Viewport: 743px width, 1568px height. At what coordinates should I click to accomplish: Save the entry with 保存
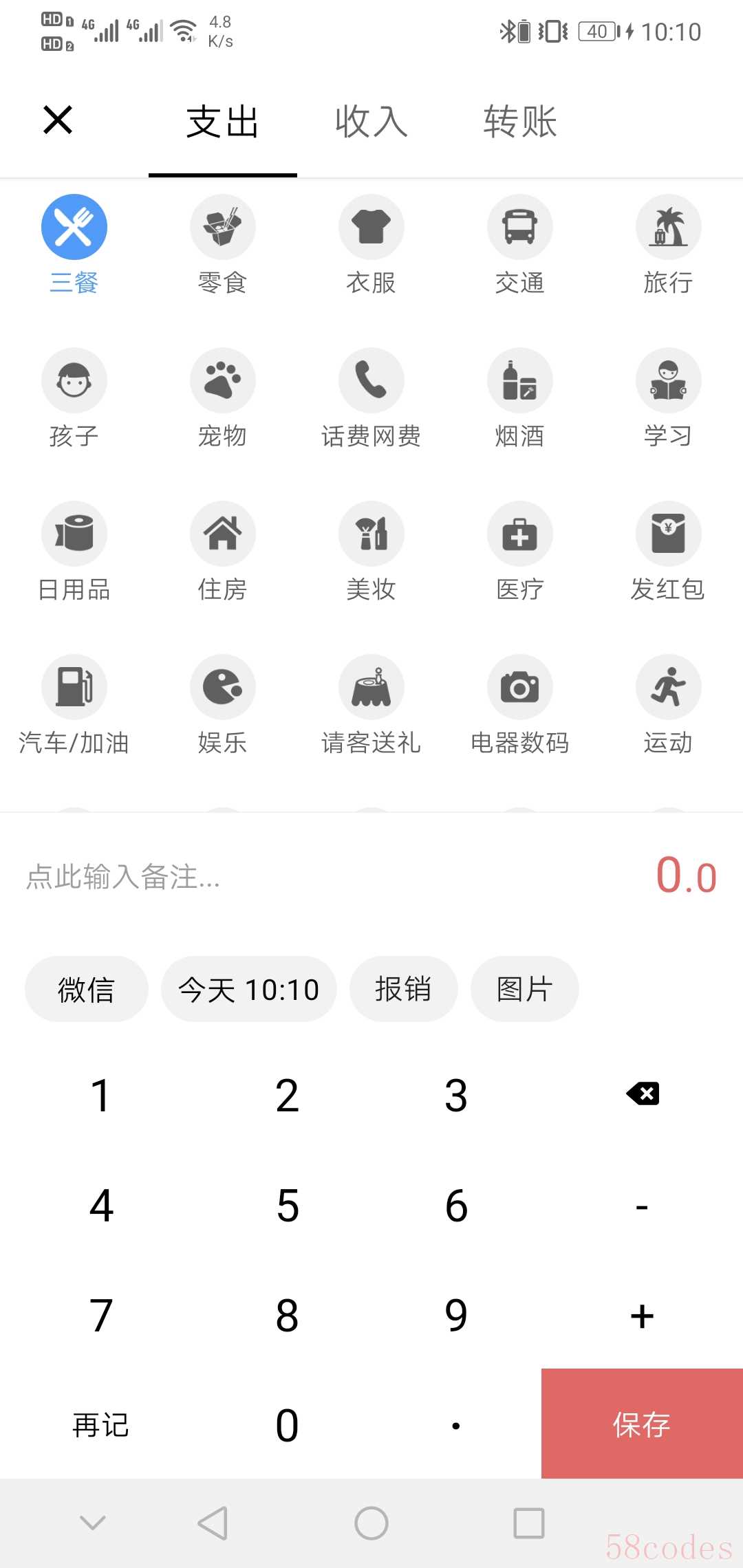pos(642,1424)
